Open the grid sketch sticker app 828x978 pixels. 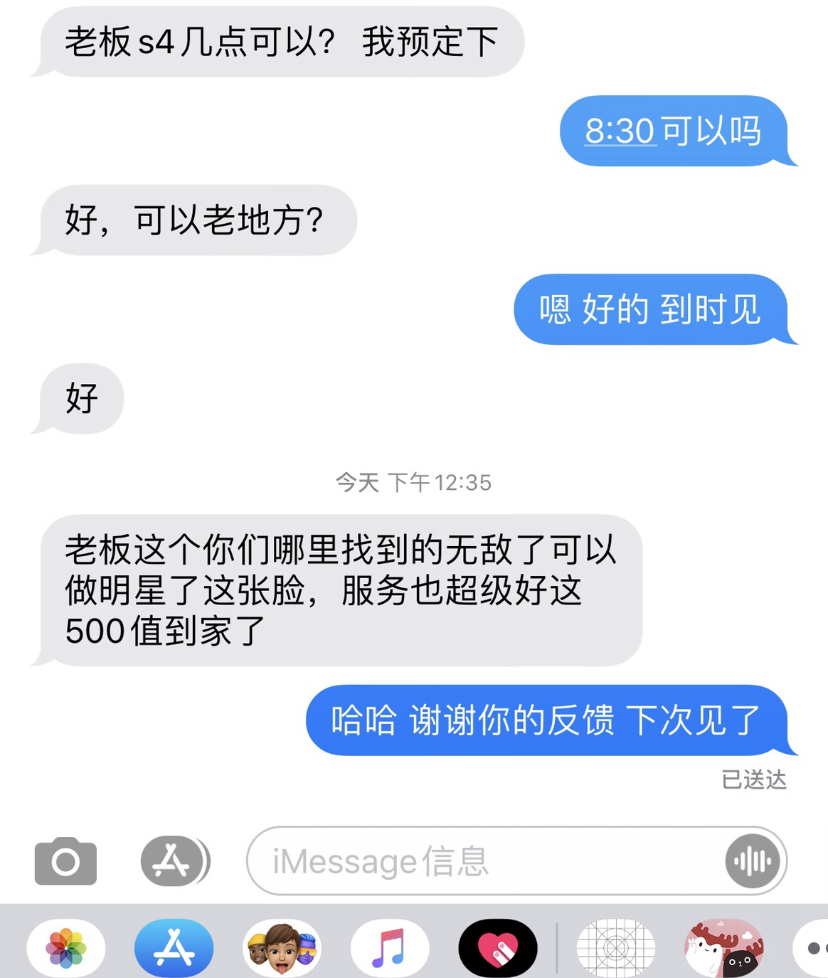[616, 947]
